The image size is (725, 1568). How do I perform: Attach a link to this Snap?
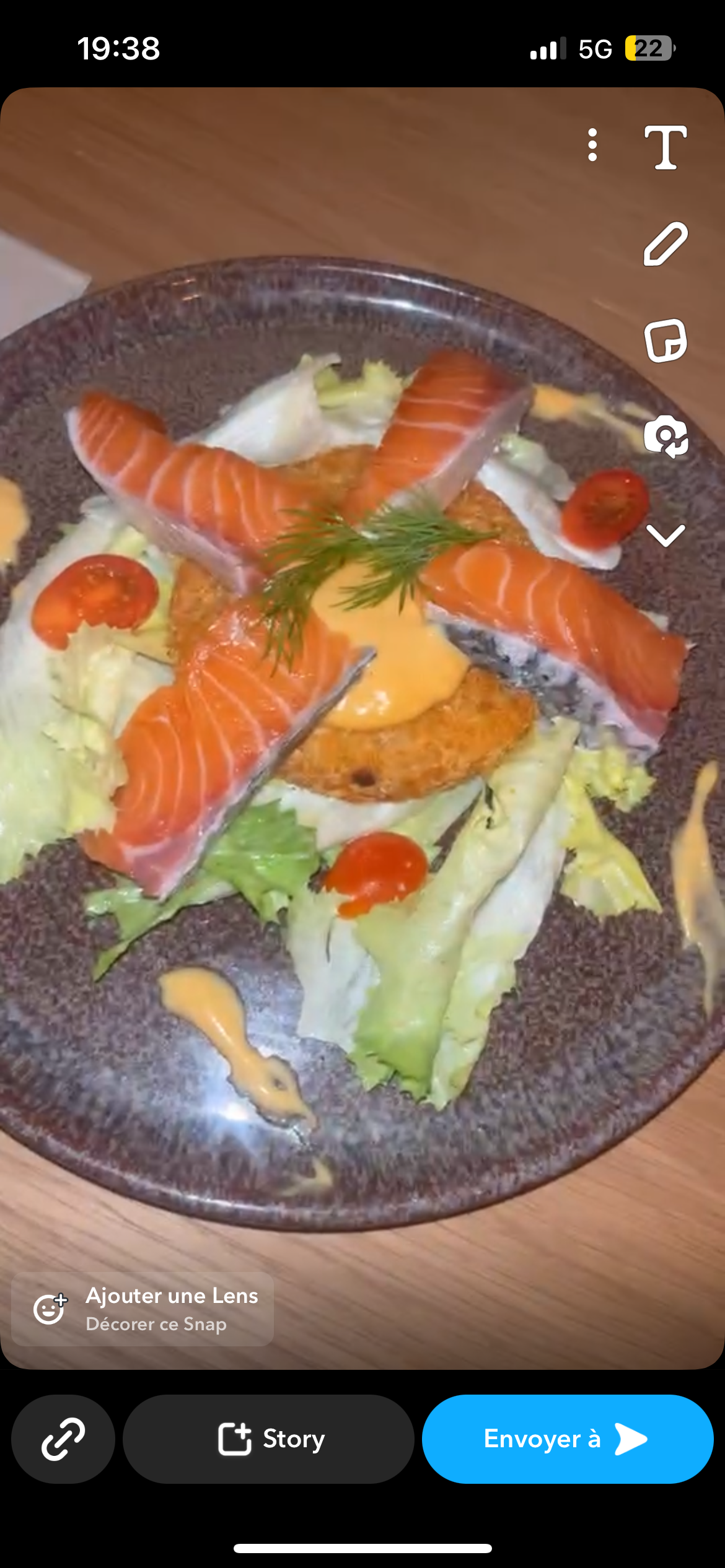click(x=63, y=1439)
